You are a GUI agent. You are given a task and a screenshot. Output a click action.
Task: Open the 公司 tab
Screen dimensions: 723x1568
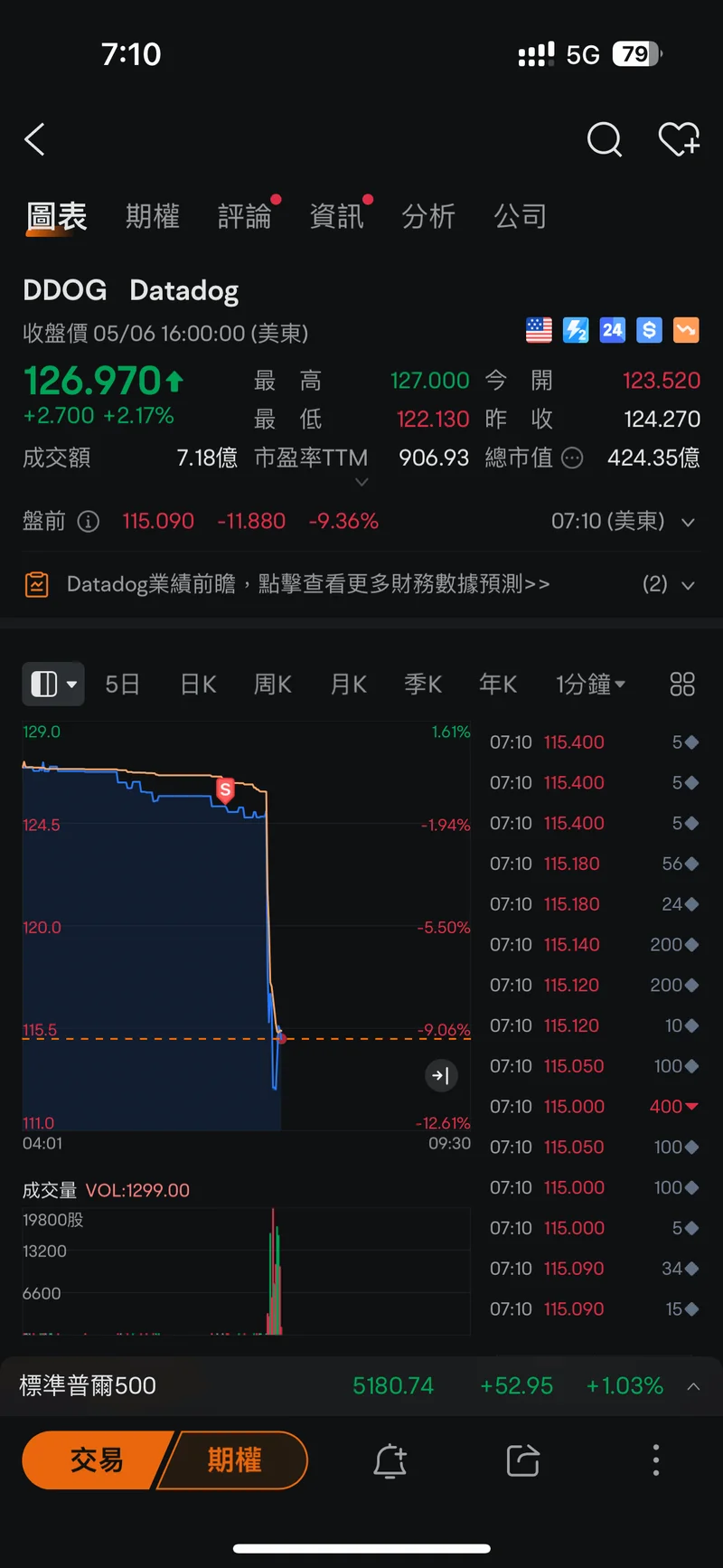[x=521, y=217]
